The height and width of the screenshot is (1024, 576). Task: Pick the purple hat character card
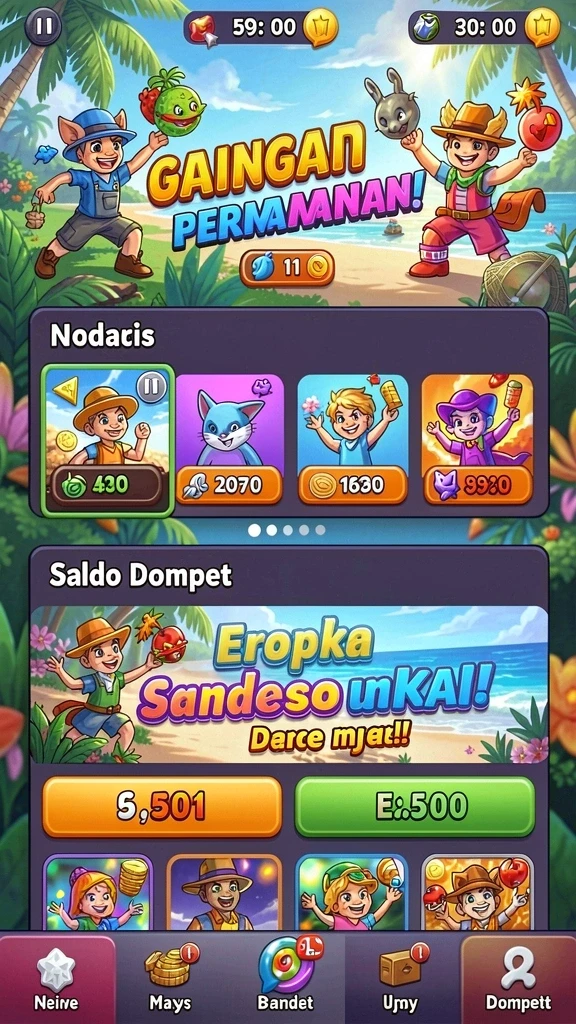click(x=477, y=439)
